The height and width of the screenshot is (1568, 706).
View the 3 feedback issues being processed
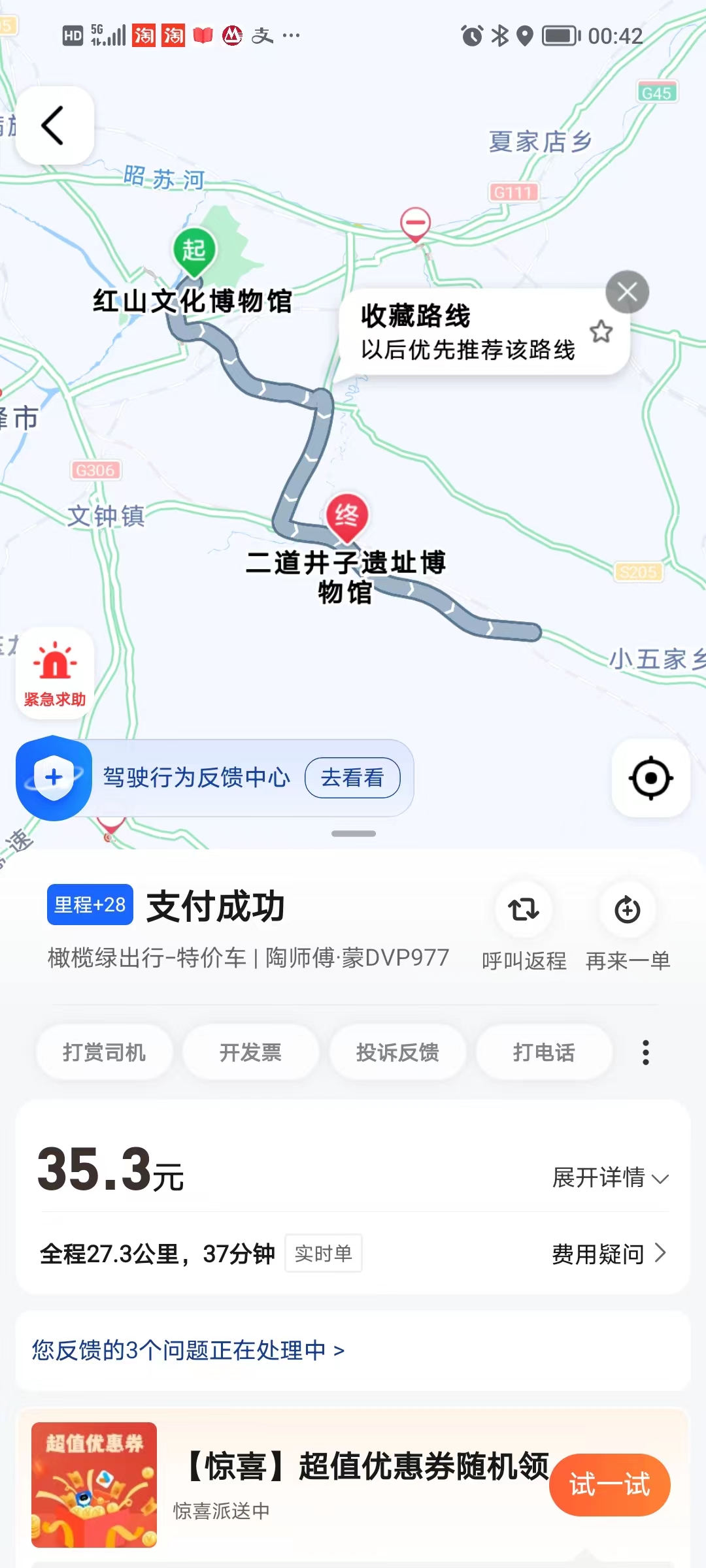pos(188,1350)
